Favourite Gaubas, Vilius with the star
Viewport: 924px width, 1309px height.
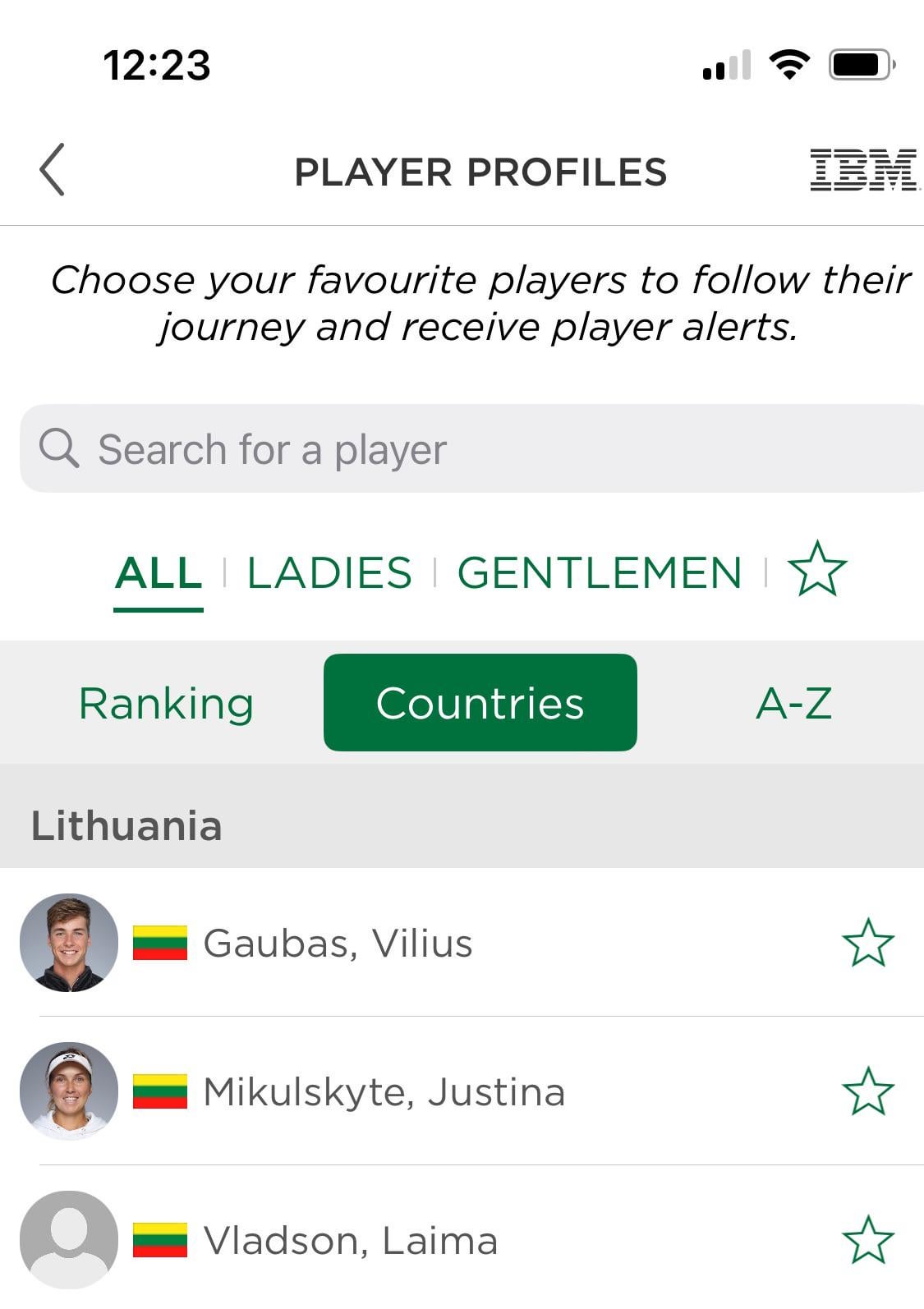coord(867,943)
